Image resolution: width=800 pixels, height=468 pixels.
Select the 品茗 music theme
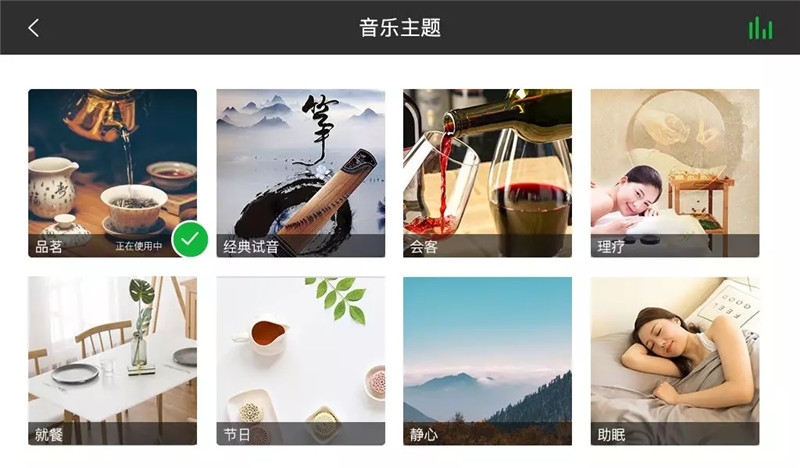[112, 170]
